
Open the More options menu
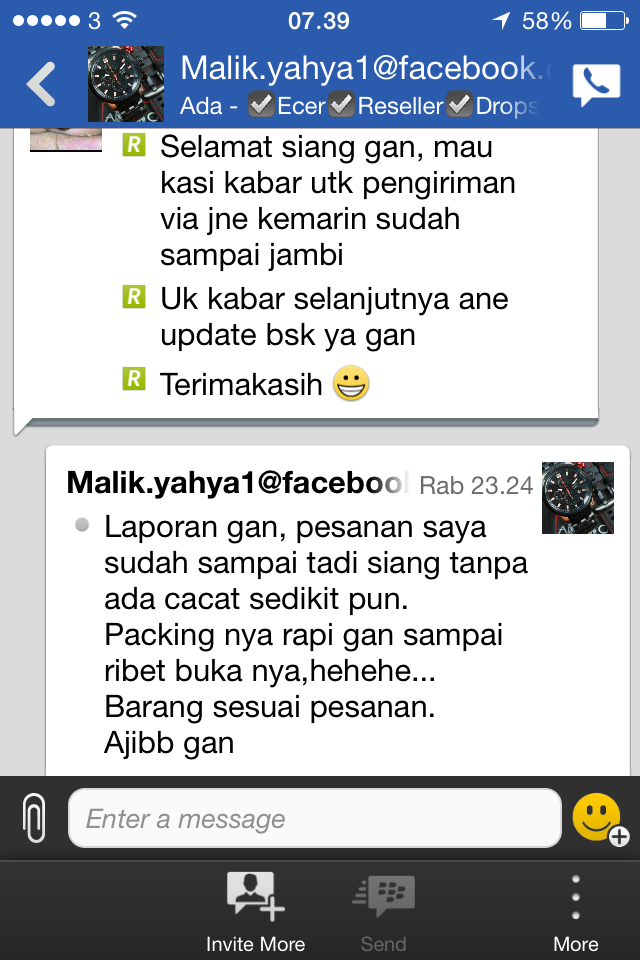pyautogui.click(x=575, y=910)
